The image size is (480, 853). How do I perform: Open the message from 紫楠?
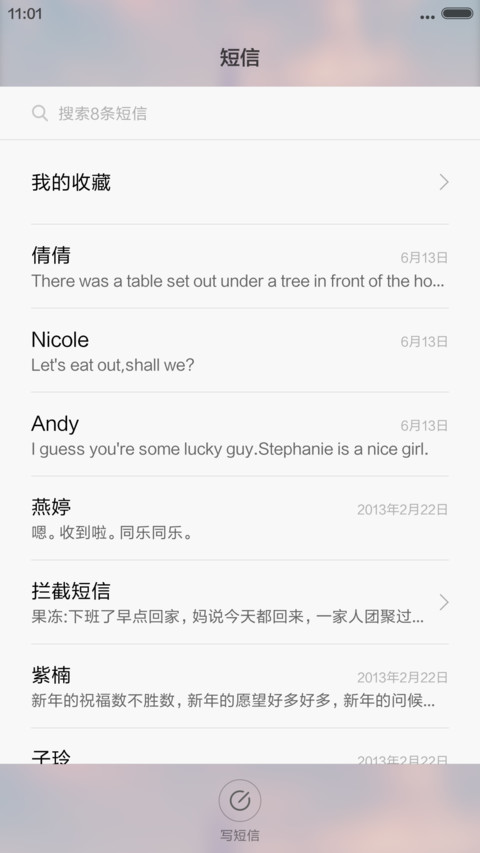tap(240, 686)
